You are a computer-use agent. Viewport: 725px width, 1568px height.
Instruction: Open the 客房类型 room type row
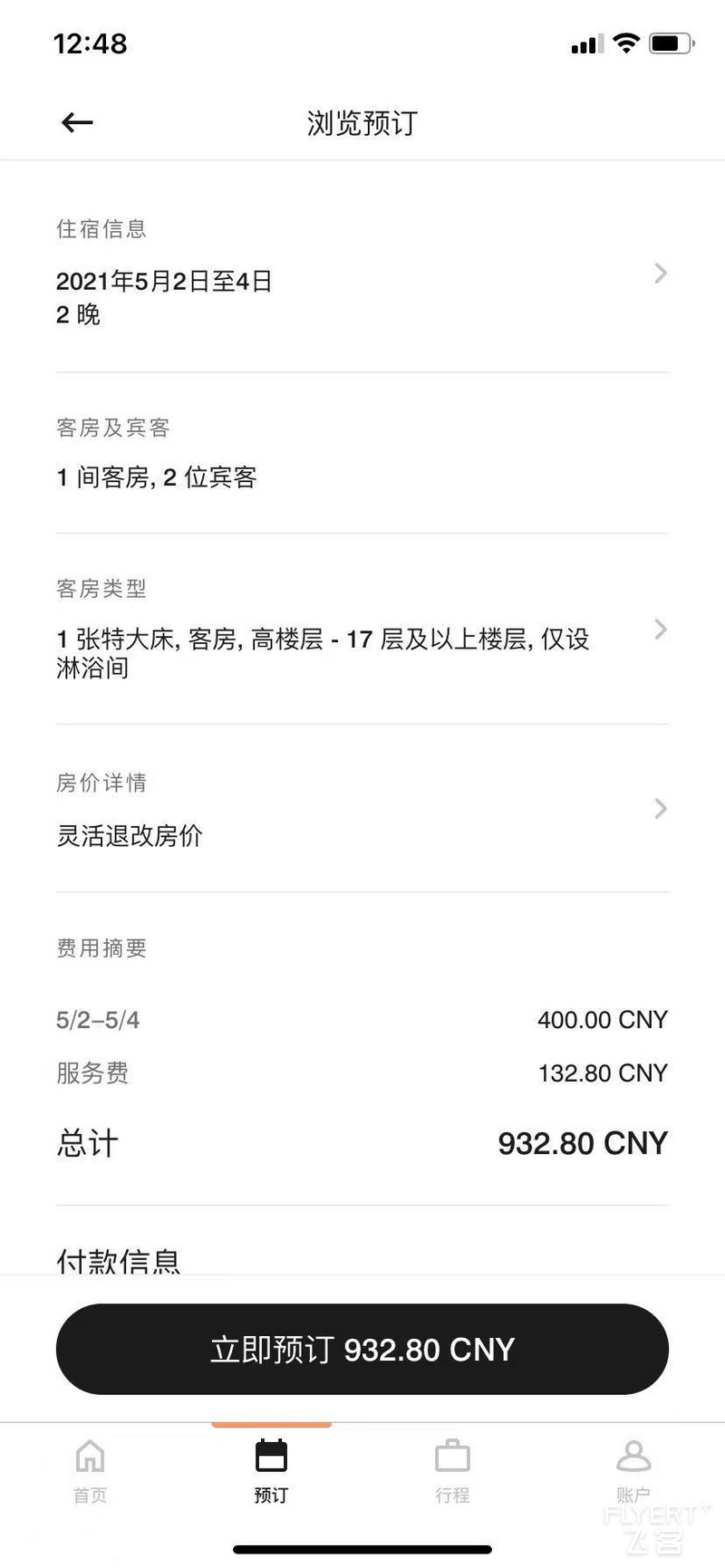[x=362, y=629]
